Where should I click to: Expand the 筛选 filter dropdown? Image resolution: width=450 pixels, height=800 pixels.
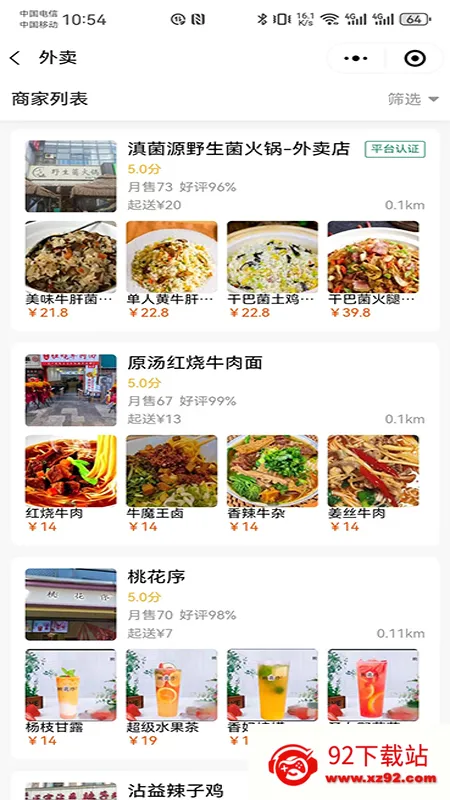(413, 99)
